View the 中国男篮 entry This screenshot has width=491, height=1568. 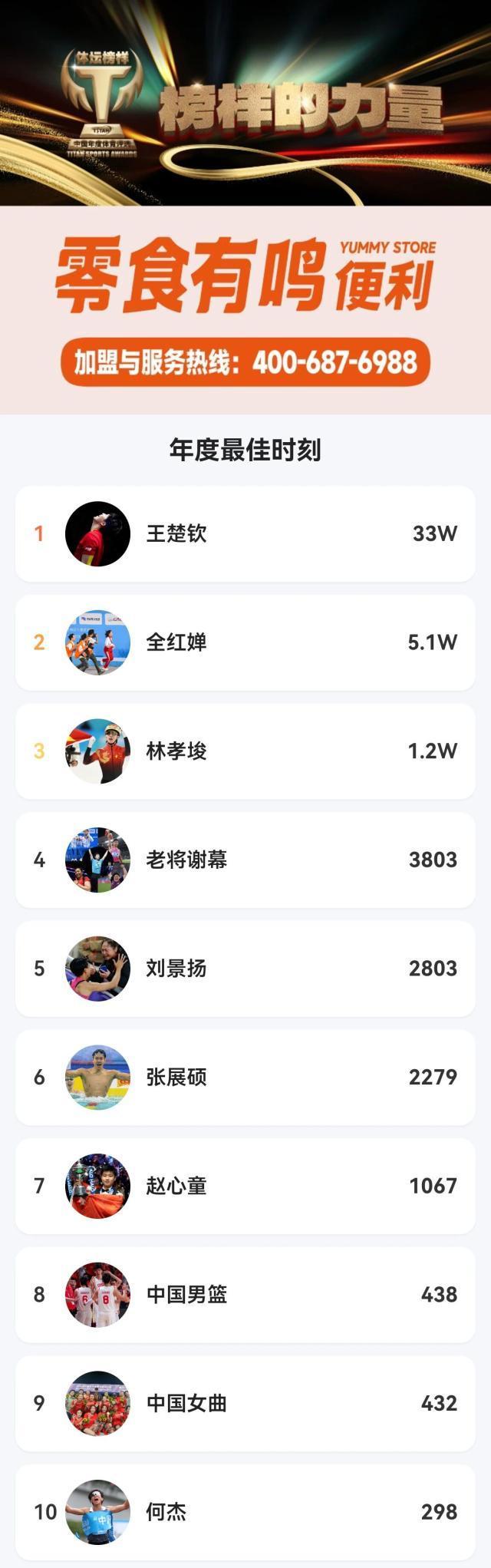coord(245,1295)
